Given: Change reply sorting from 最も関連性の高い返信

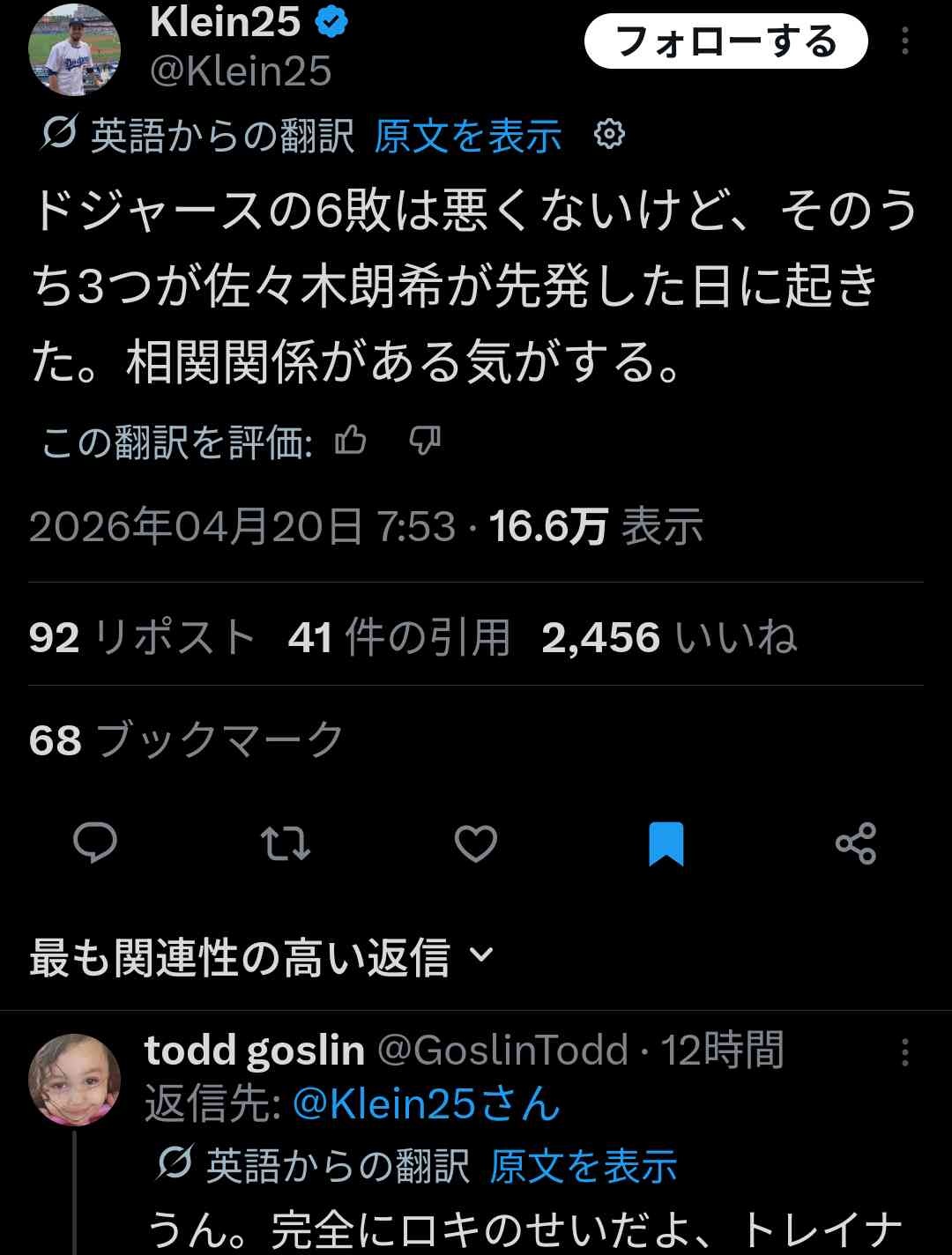Looking at the screenshot, I should tap(261, 957).
